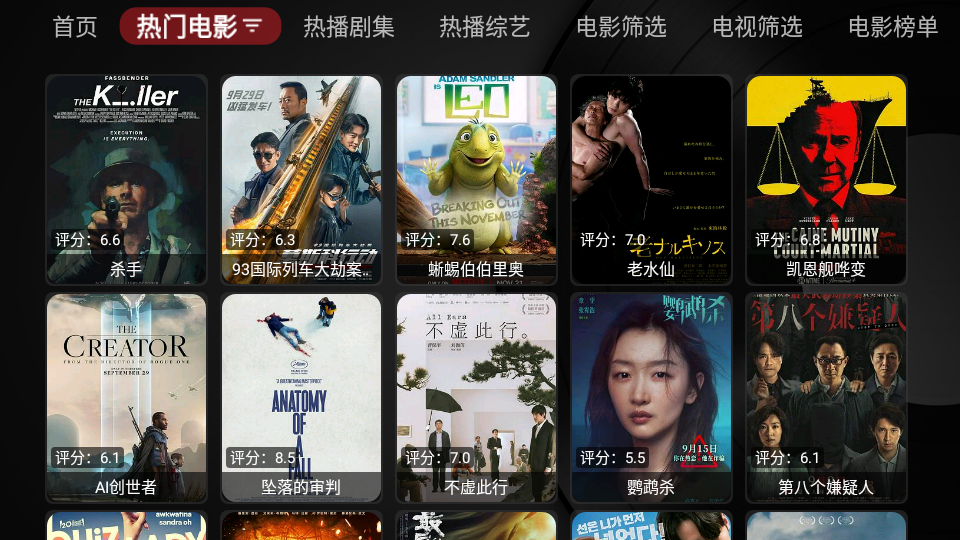Tap the 凯恩舰哗变 poster

click(x=826, y=180)
